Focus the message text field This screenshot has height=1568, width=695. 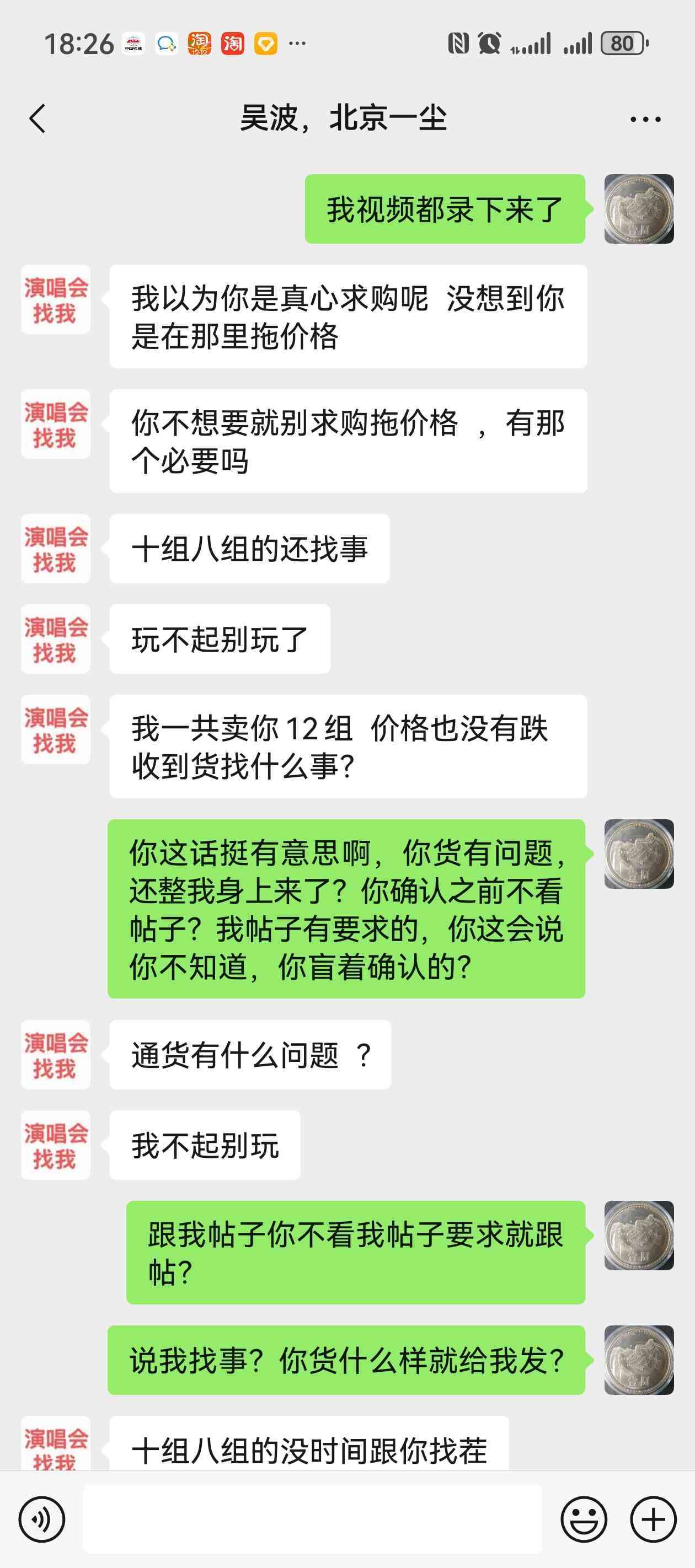point(312,1519)
